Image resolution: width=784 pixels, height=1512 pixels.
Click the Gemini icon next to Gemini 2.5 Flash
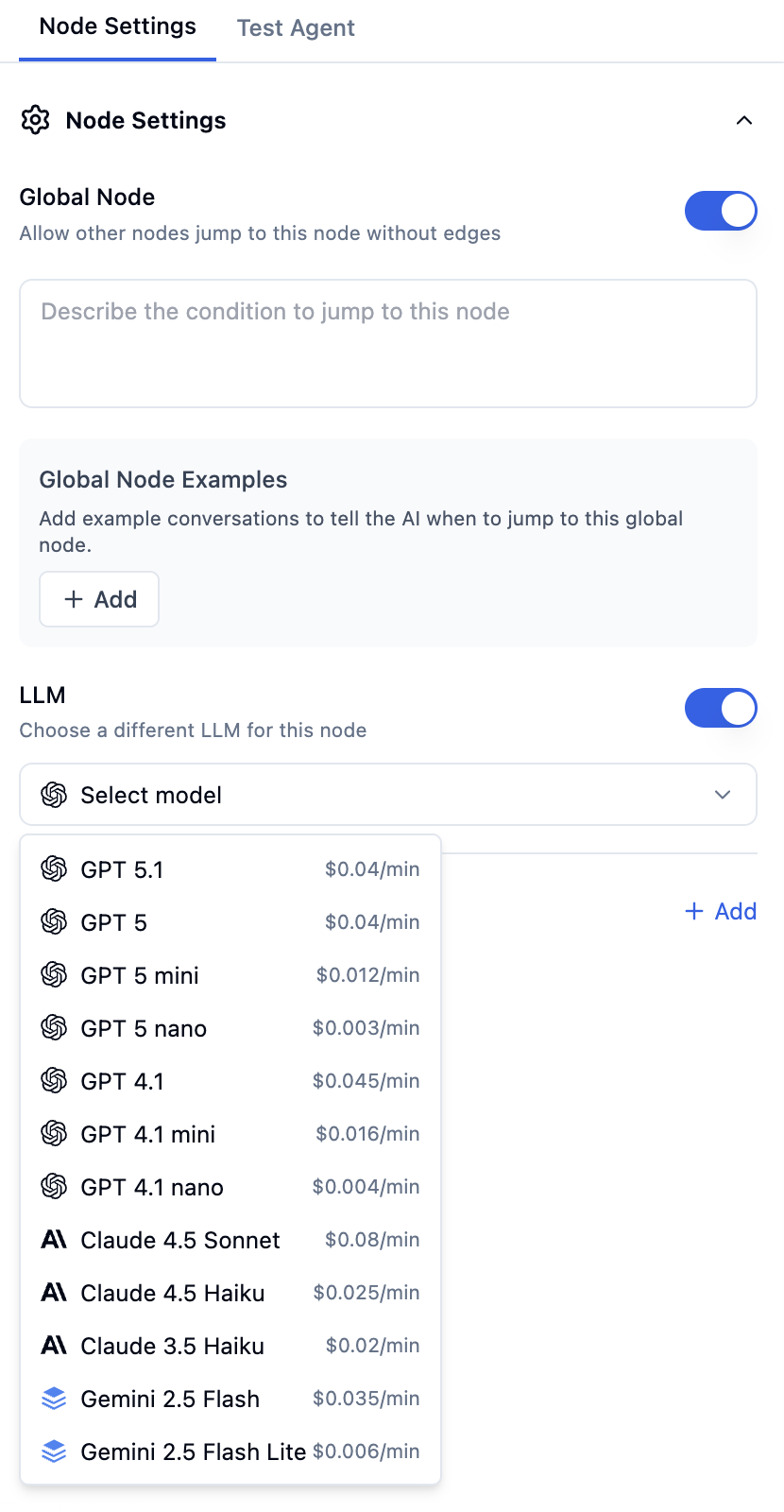coord(54,1399)
